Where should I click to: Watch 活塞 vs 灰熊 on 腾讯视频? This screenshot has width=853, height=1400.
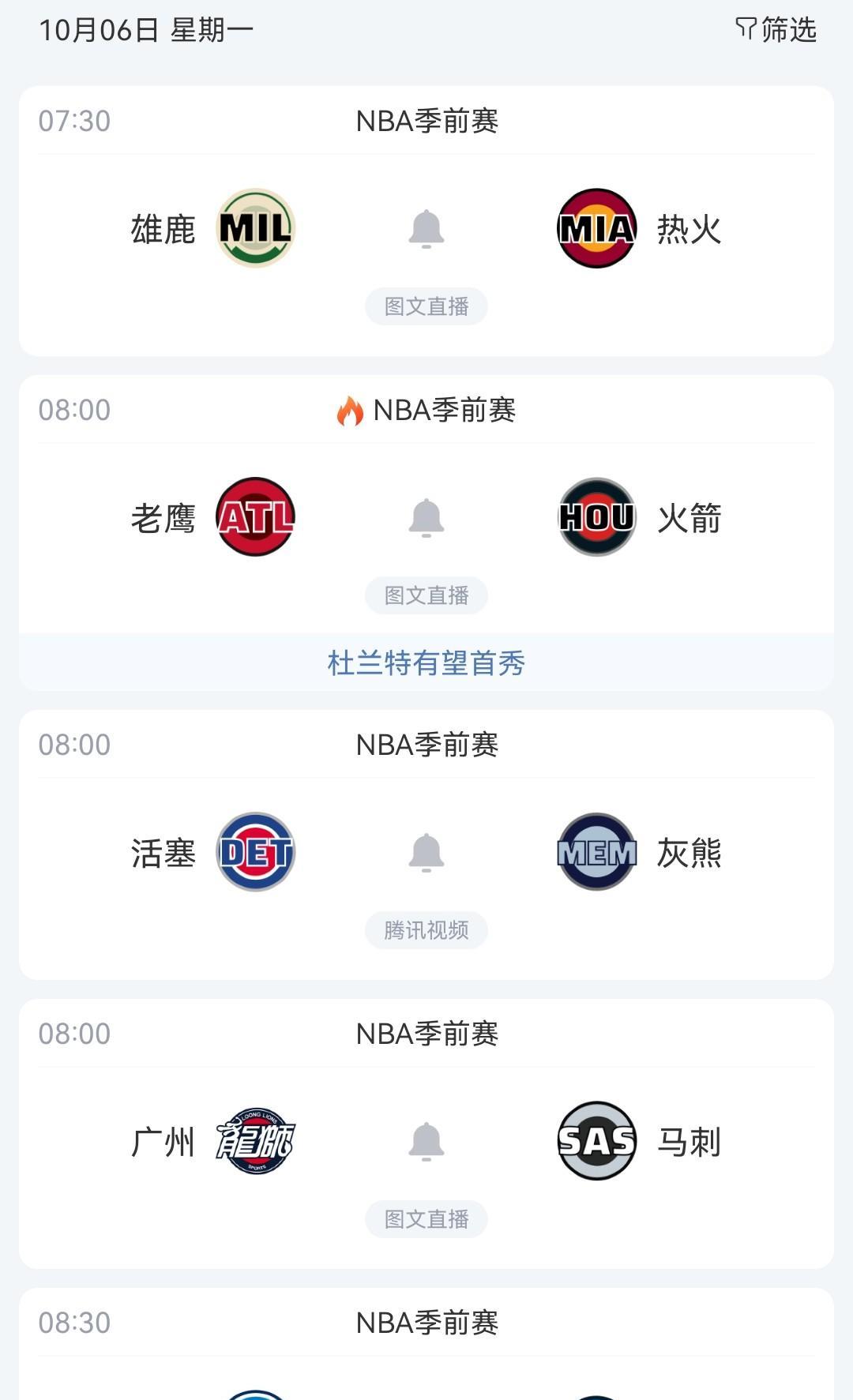pos(426,930)
